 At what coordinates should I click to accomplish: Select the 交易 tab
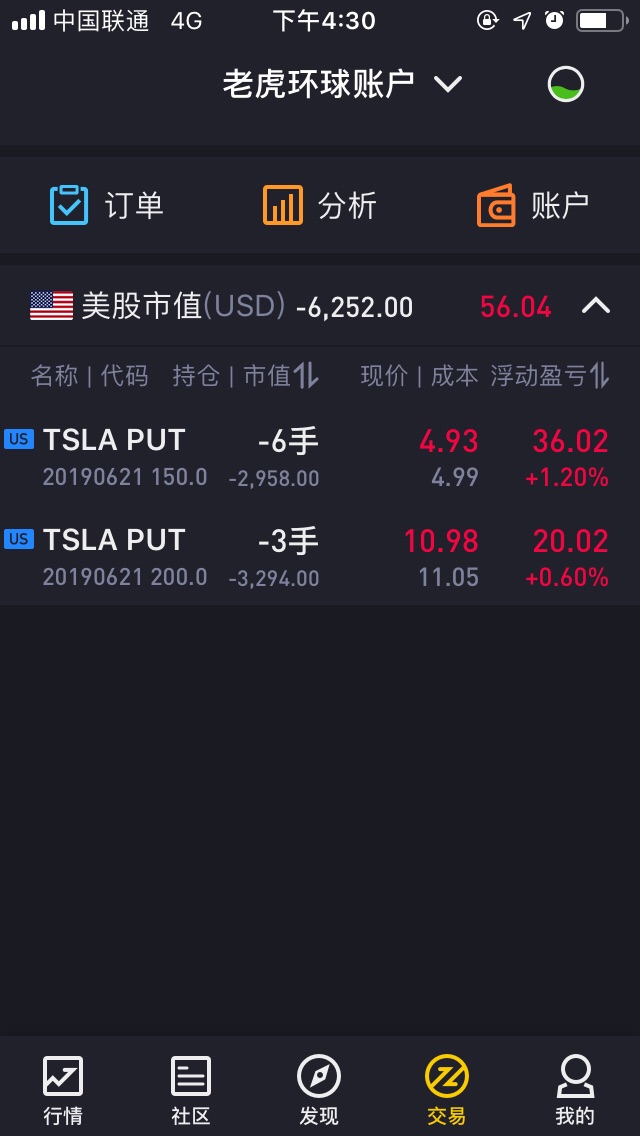[x=446, y=1090]
